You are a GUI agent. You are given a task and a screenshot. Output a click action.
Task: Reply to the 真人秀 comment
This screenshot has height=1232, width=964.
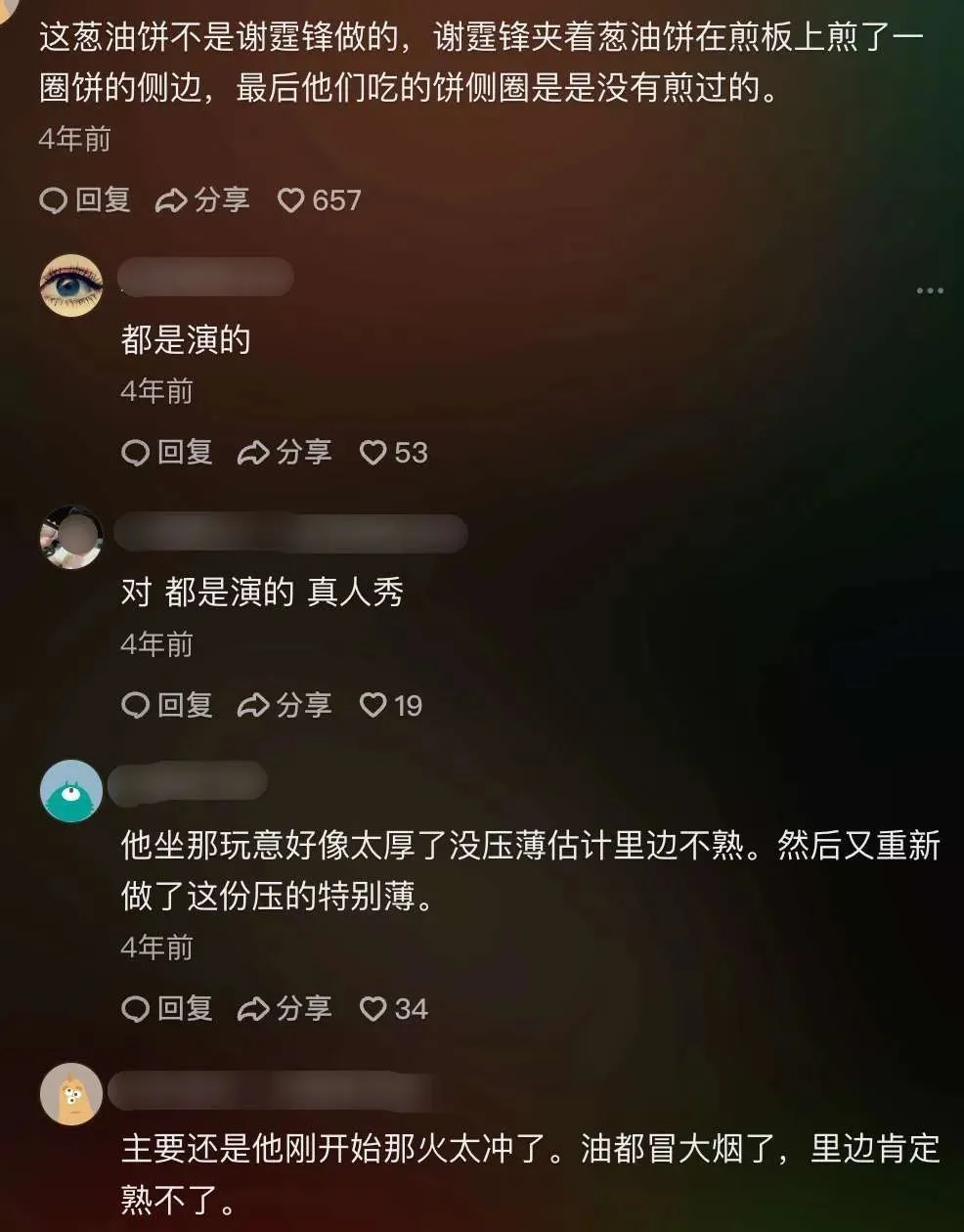click(x=167, y=705)
